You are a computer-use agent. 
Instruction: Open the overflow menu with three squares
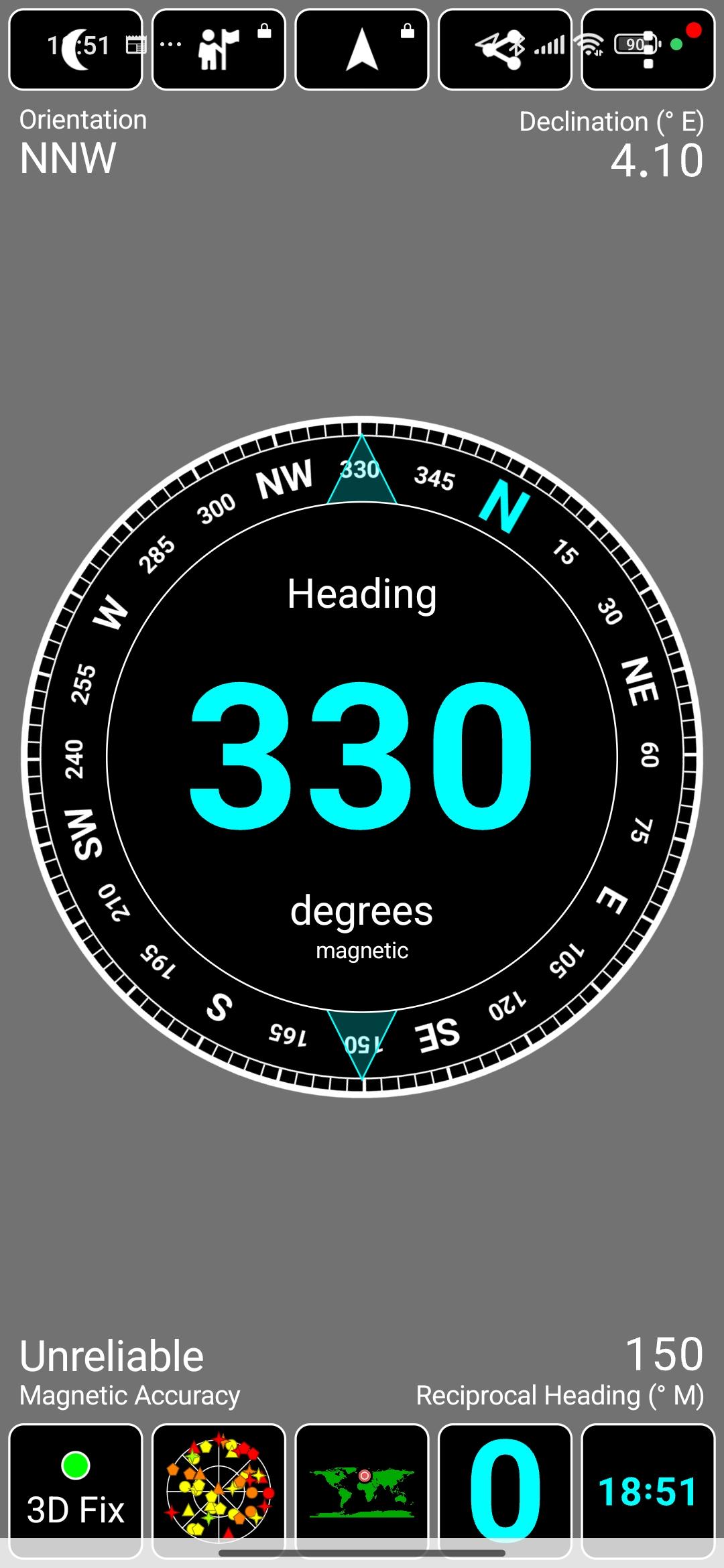point(648,50)
